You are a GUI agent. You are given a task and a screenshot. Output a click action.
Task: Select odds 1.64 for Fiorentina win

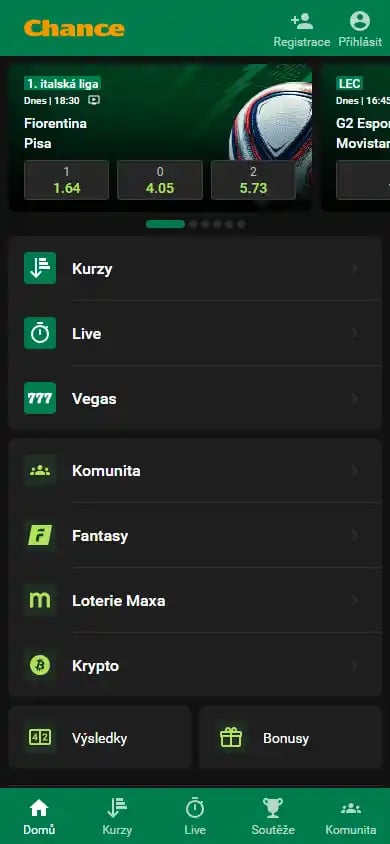tap(67, 180)
